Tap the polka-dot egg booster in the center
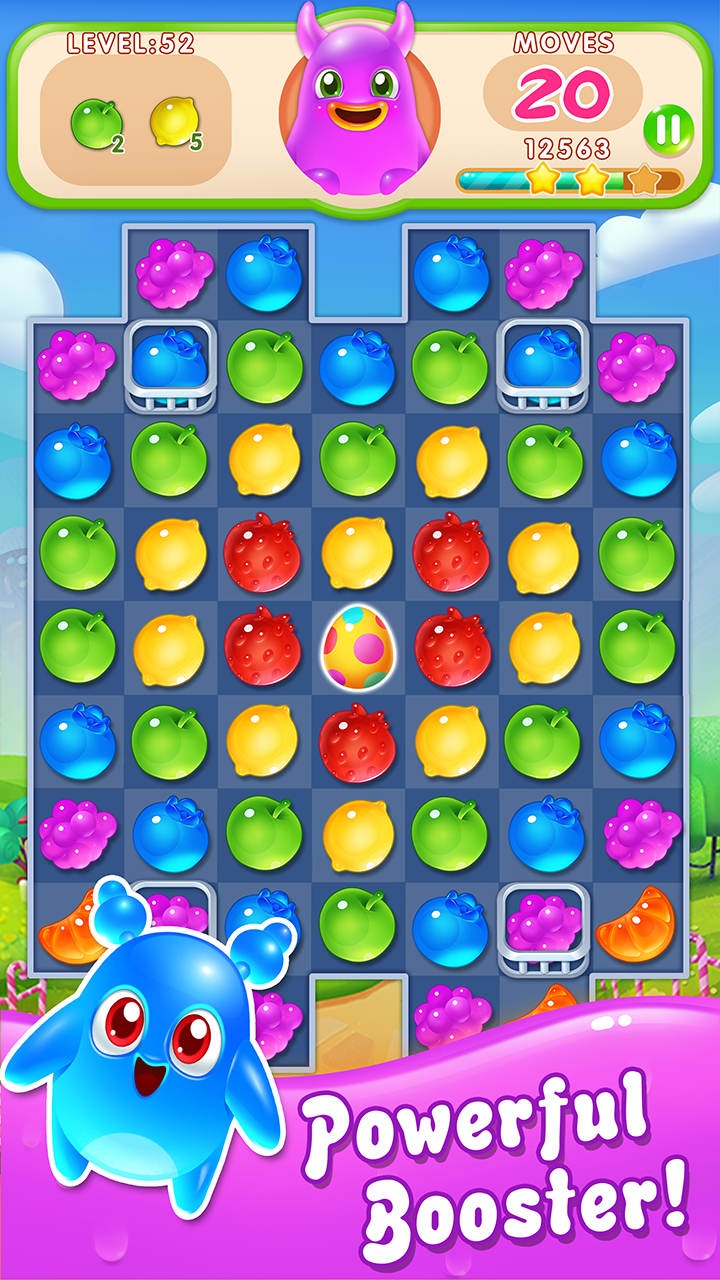This screenshot has height=1280, width=720. [358, 649]
